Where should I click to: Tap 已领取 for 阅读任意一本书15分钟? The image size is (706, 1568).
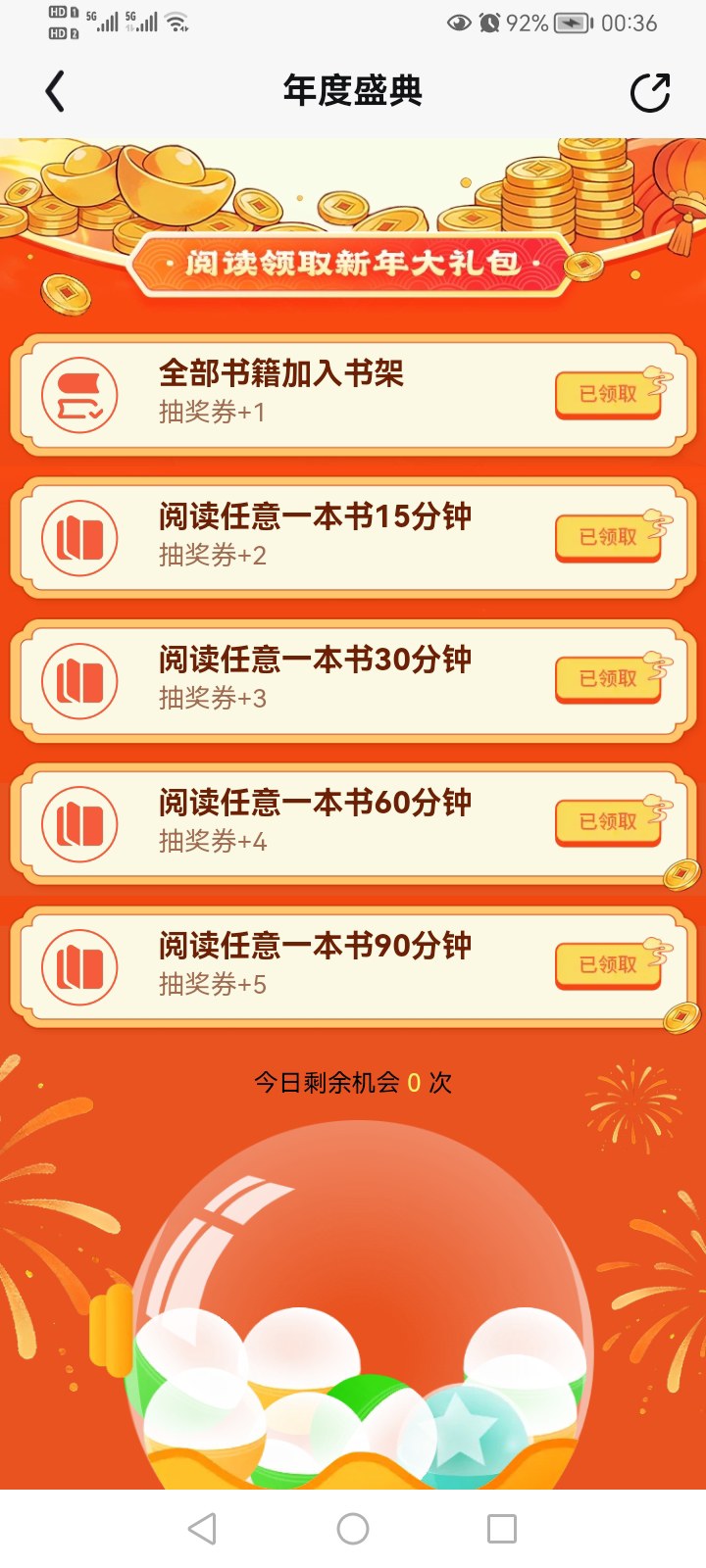pos(608,537)
